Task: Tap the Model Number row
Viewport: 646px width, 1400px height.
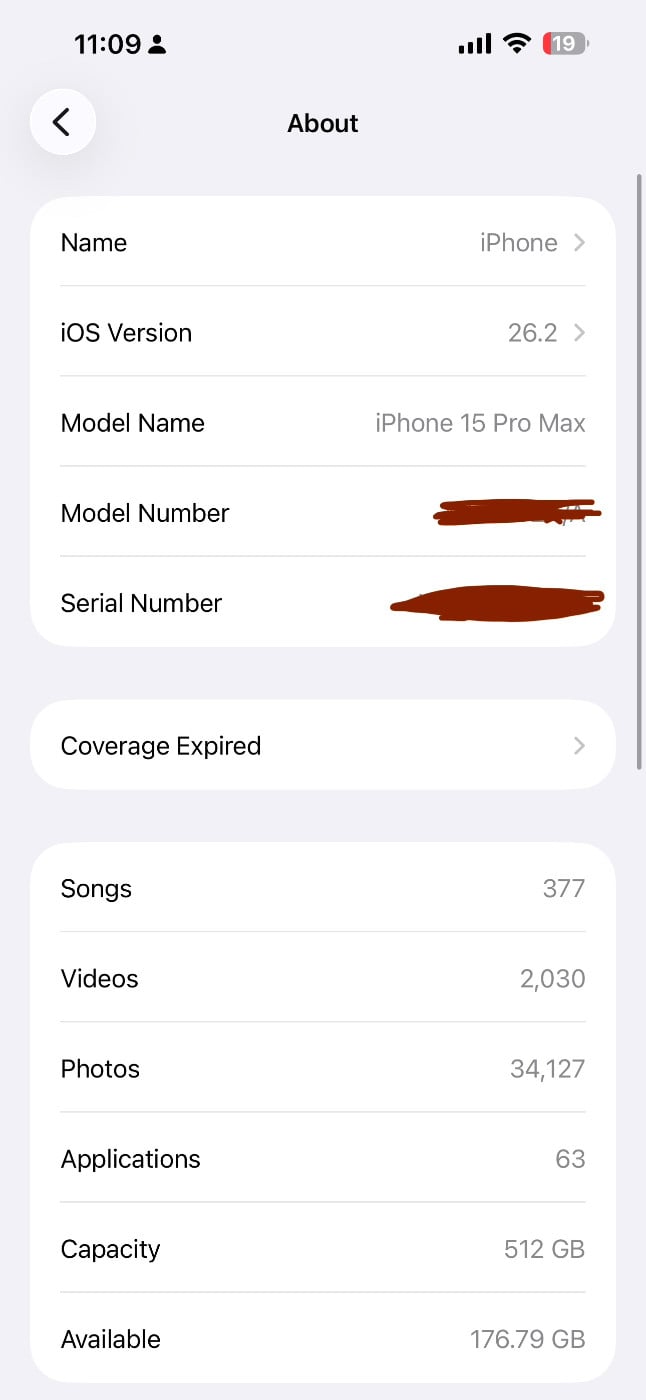Action: [x=322, y=513]
